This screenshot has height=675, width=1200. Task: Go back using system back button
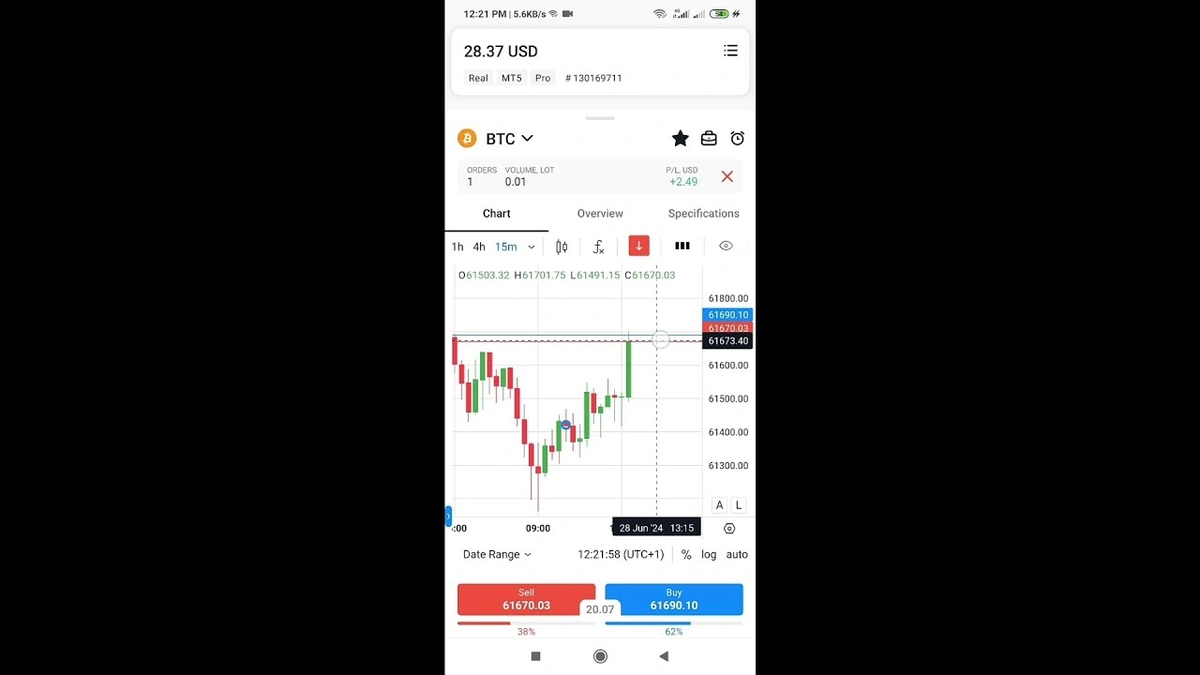[x=664, y=656]
